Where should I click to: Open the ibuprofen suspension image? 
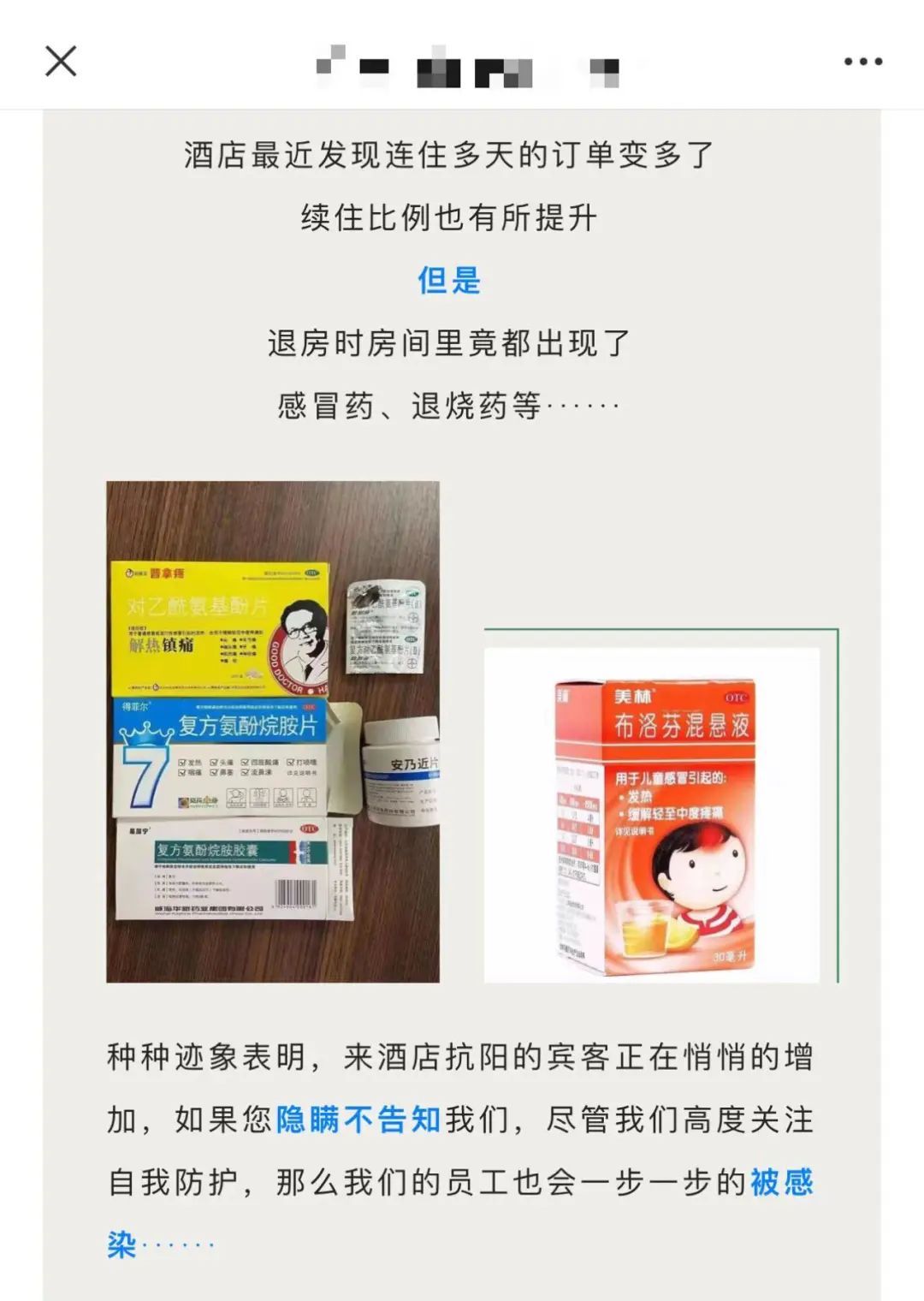(652, 814)
